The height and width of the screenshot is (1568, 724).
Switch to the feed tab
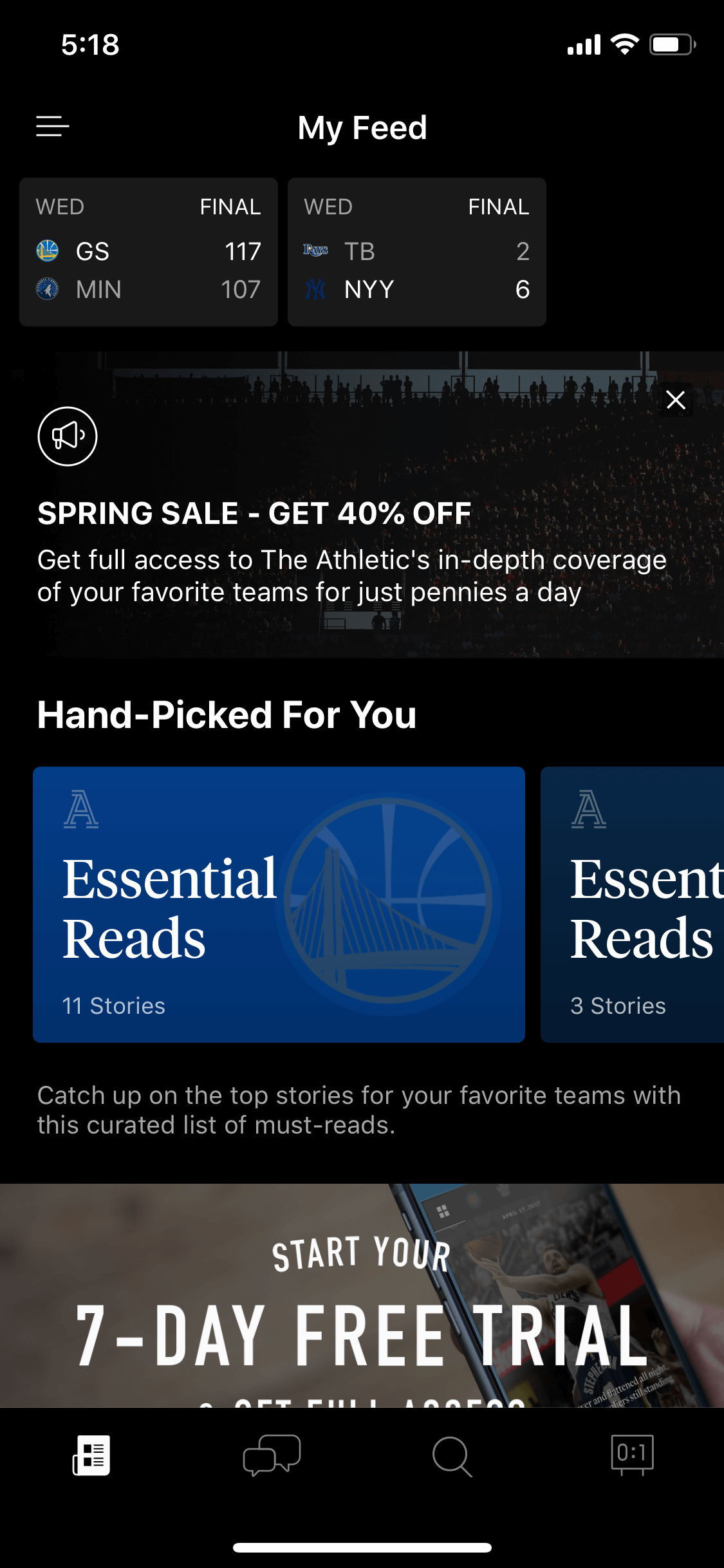(91, 1455)
